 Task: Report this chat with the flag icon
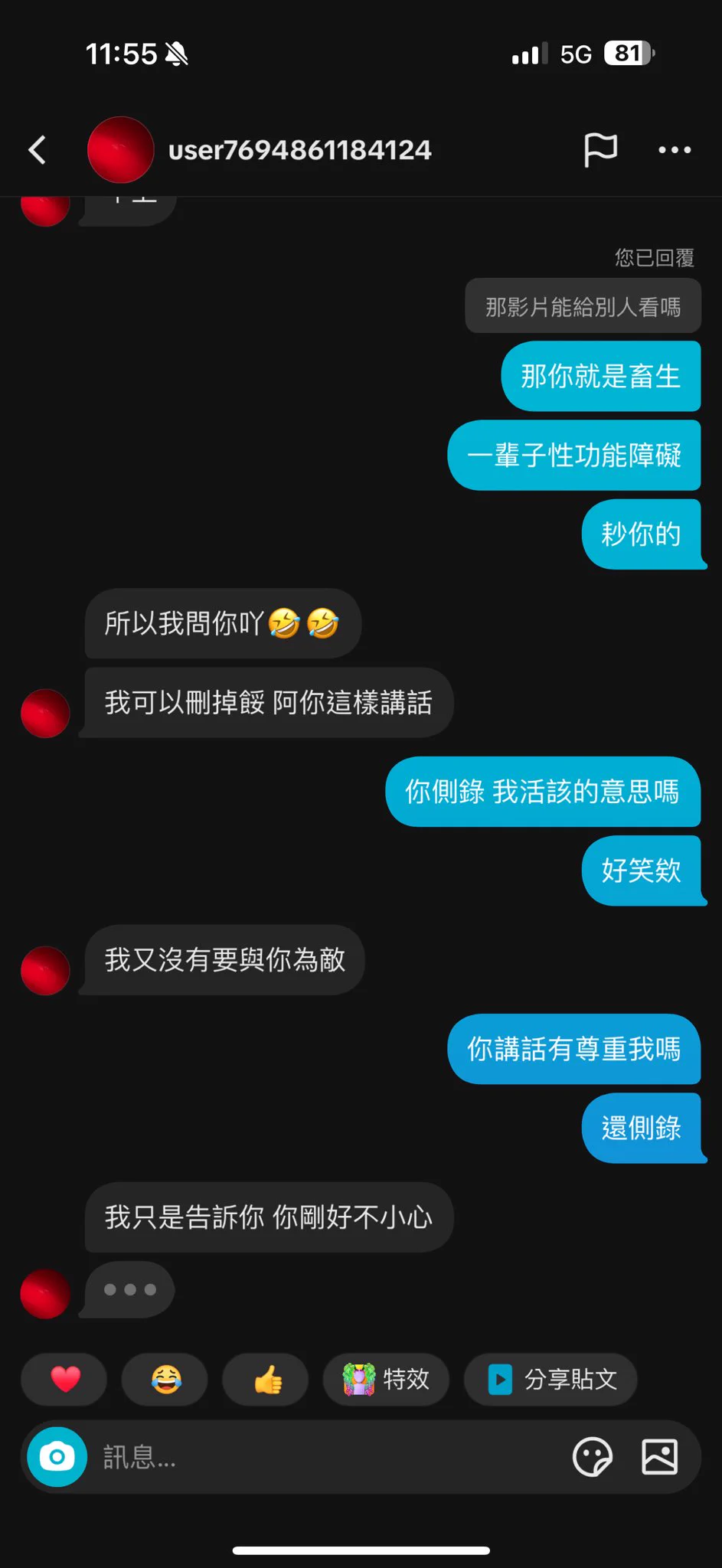pyautogui.click(x=600, y=150)
